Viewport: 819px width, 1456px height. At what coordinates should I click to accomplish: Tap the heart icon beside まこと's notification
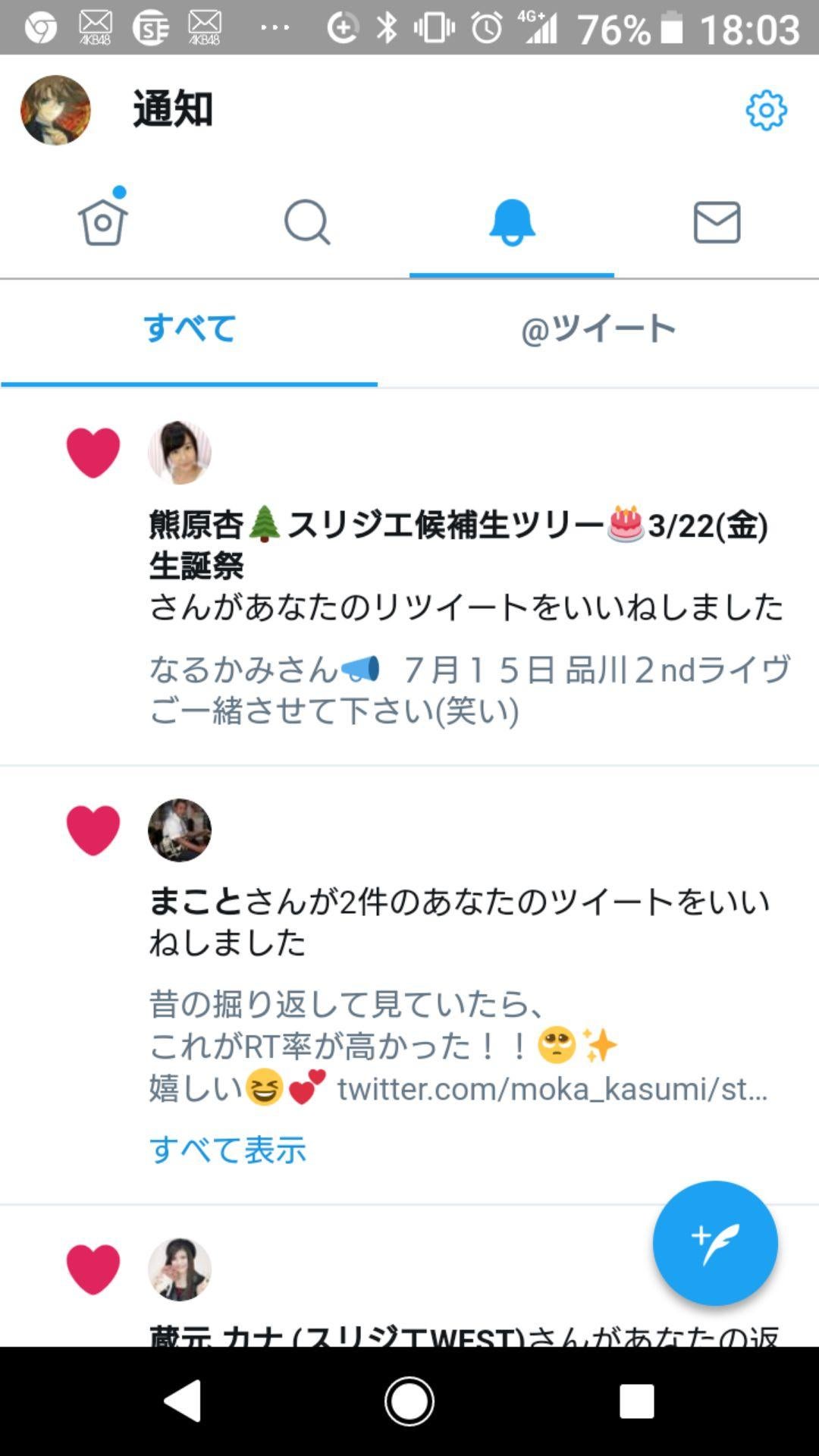point(93,829)
